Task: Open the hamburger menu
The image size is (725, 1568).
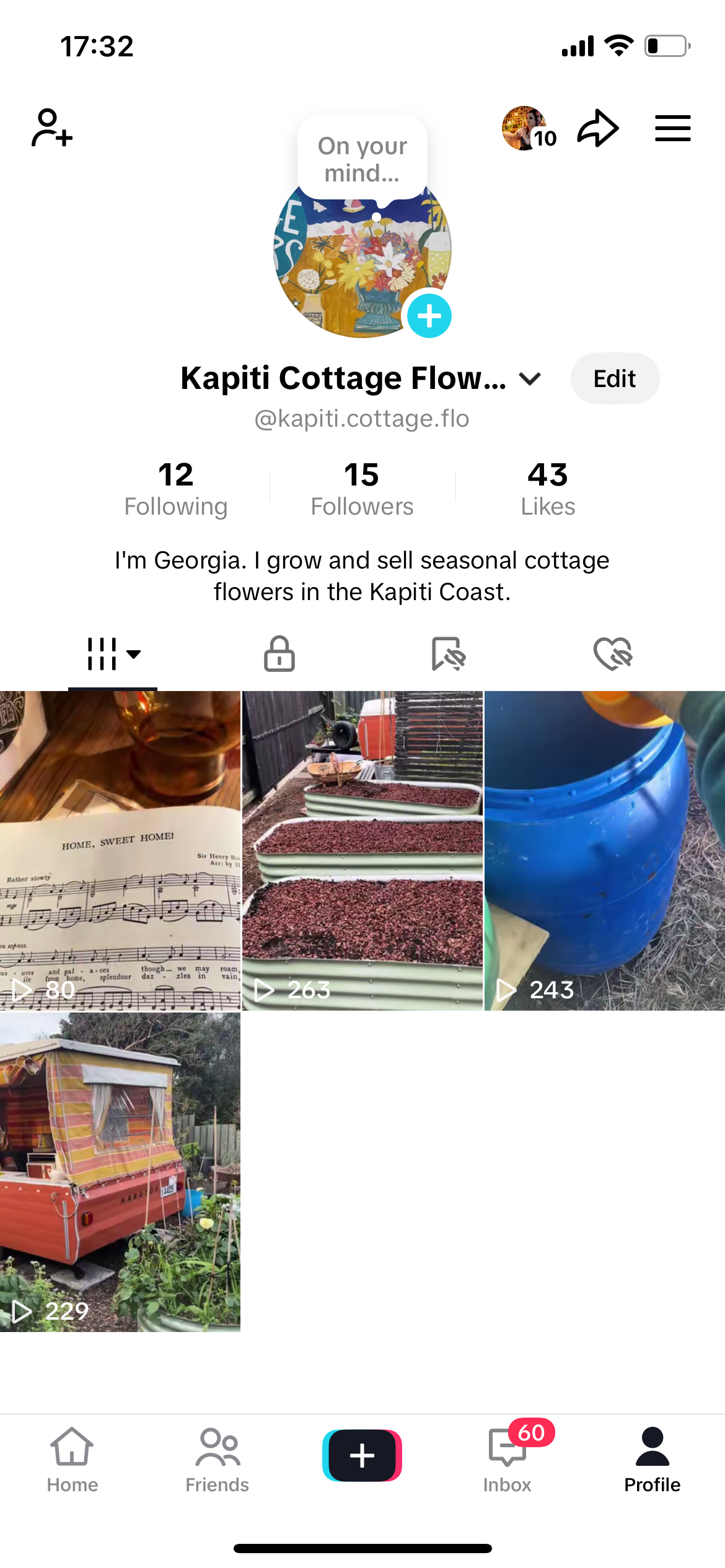Action: tap(672, 128)
